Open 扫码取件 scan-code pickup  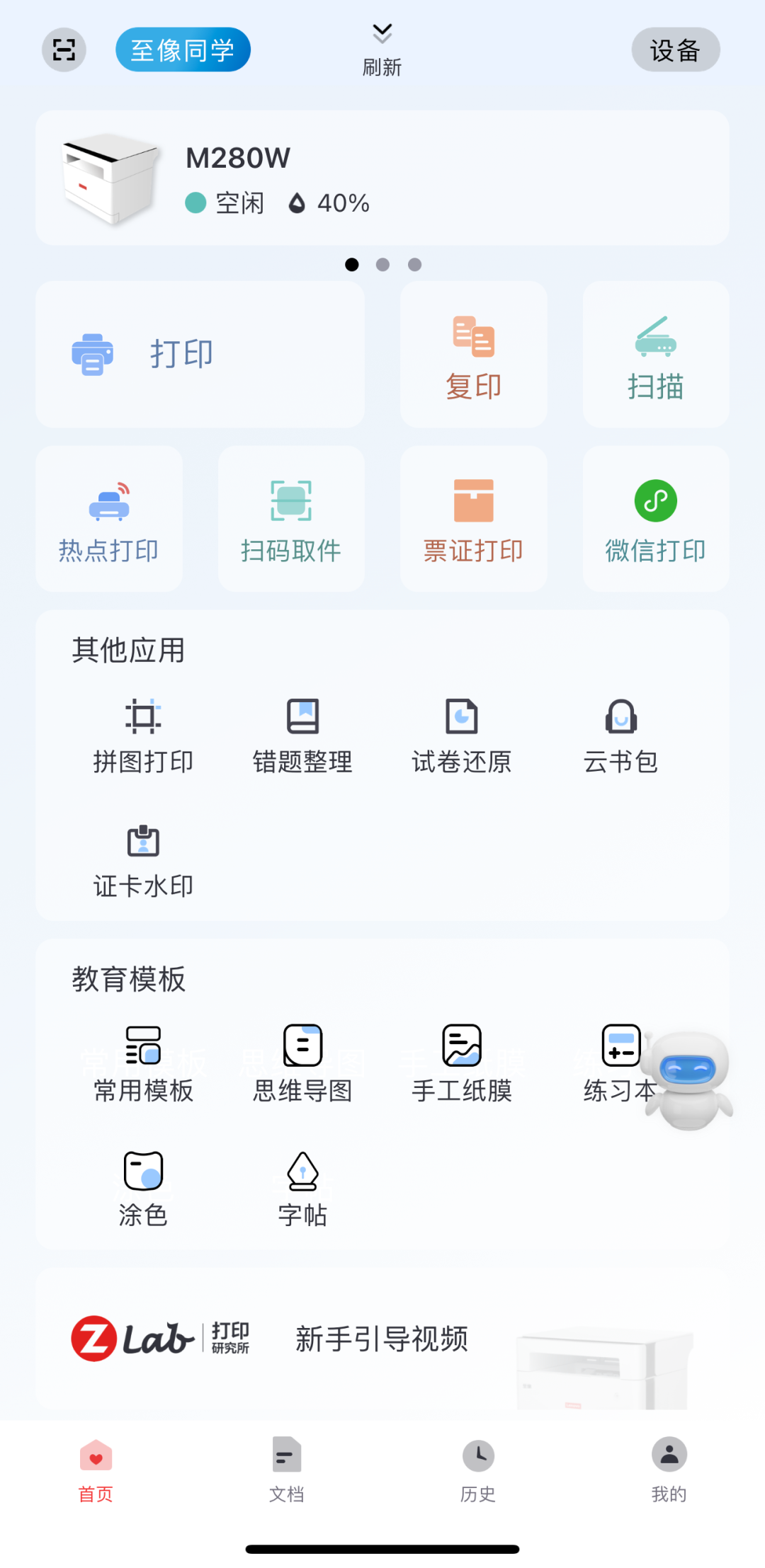[290, 518]
